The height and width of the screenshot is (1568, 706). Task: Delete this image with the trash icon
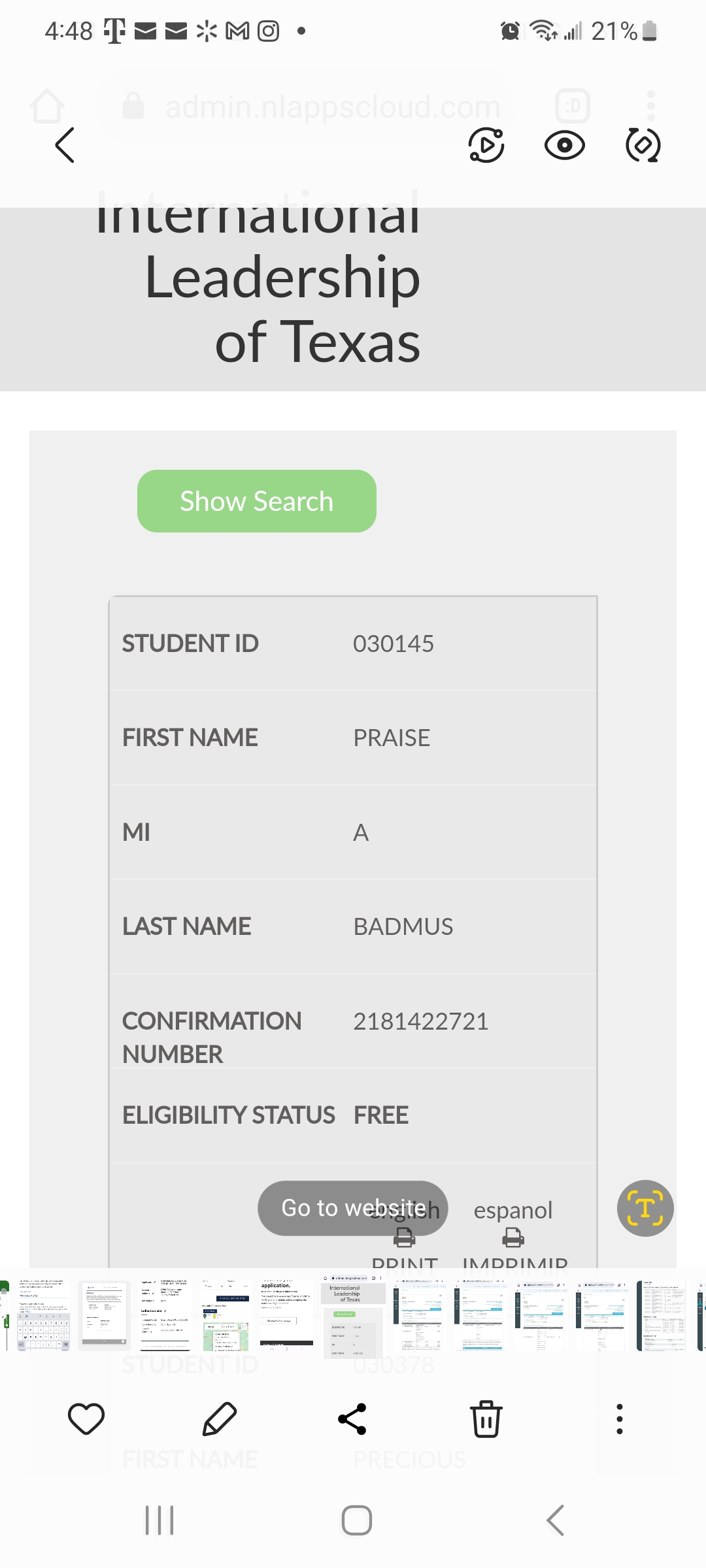486,1419
